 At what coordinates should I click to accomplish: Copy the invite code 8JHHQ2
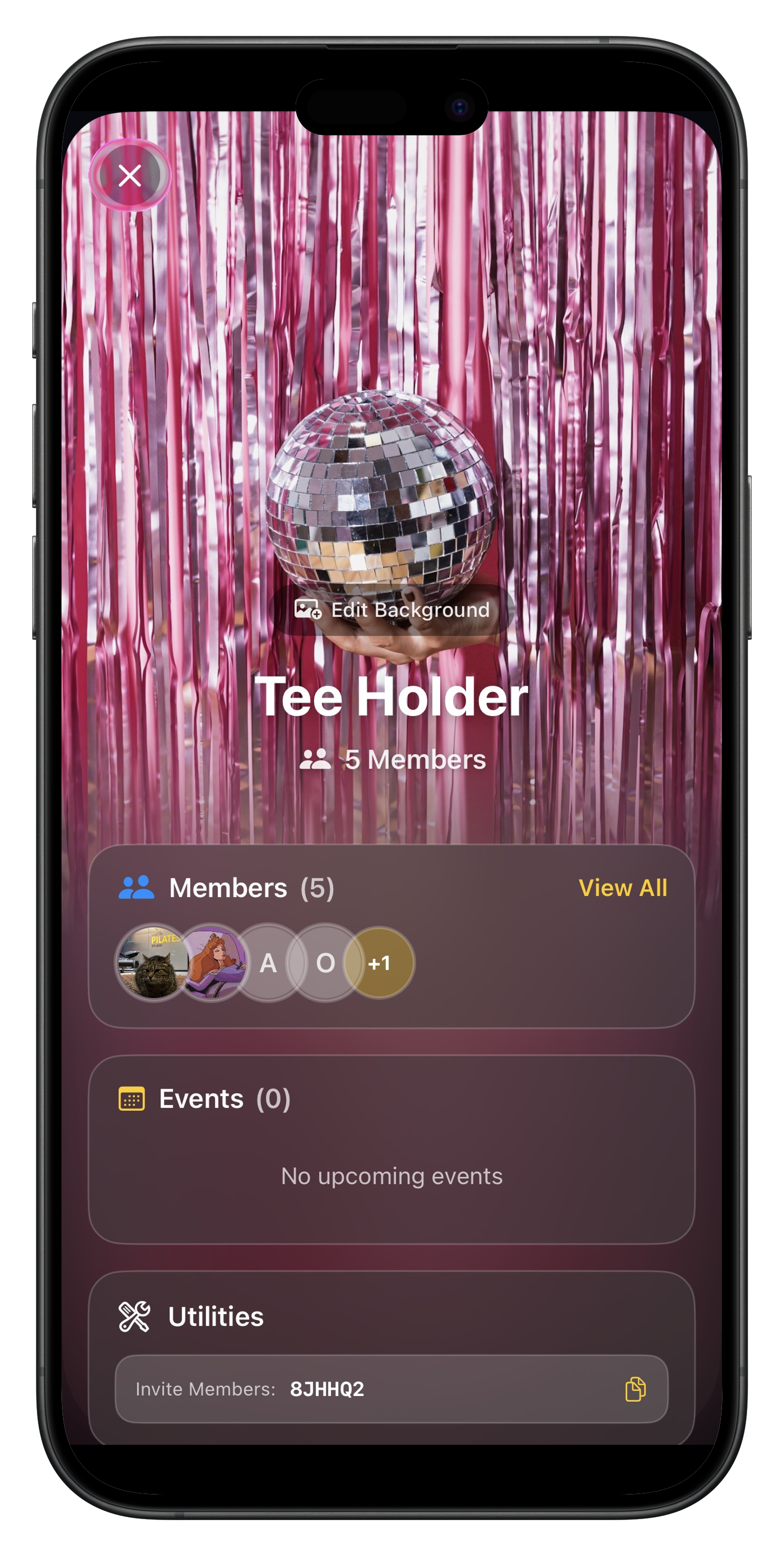pos(635,1389)
